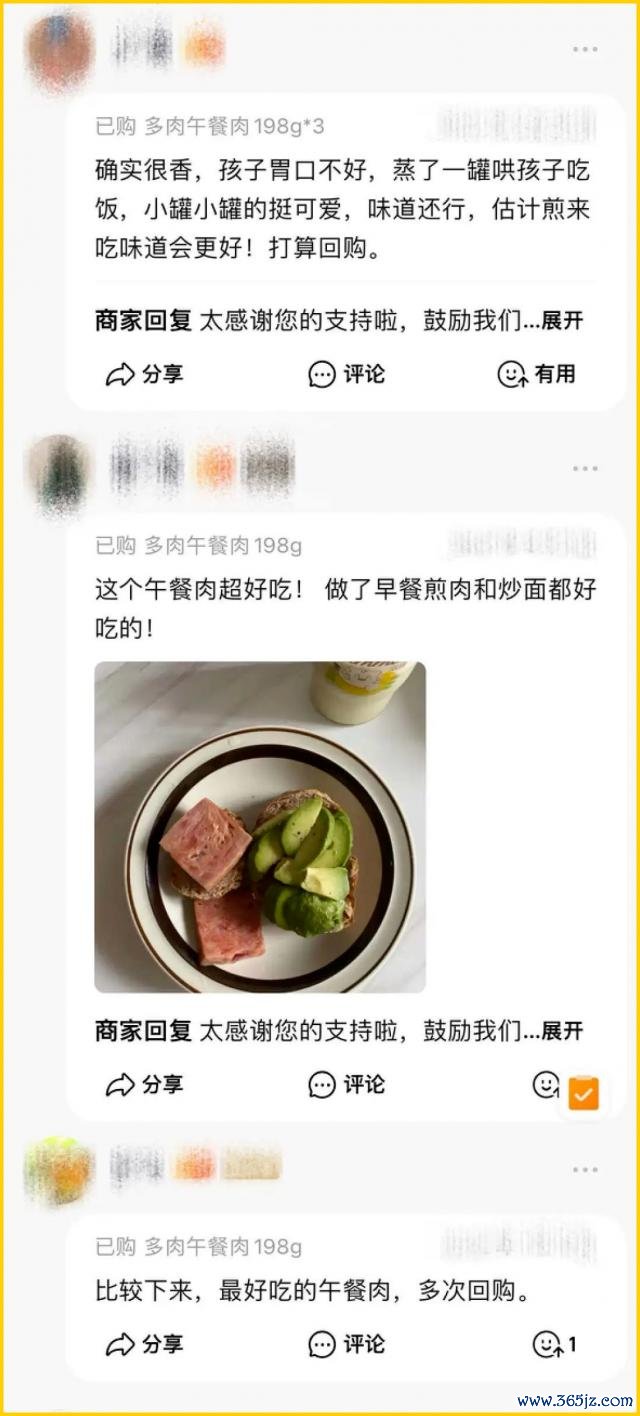Comment on the 最好吃的午餐肉 review

(x=346, y=1344)
